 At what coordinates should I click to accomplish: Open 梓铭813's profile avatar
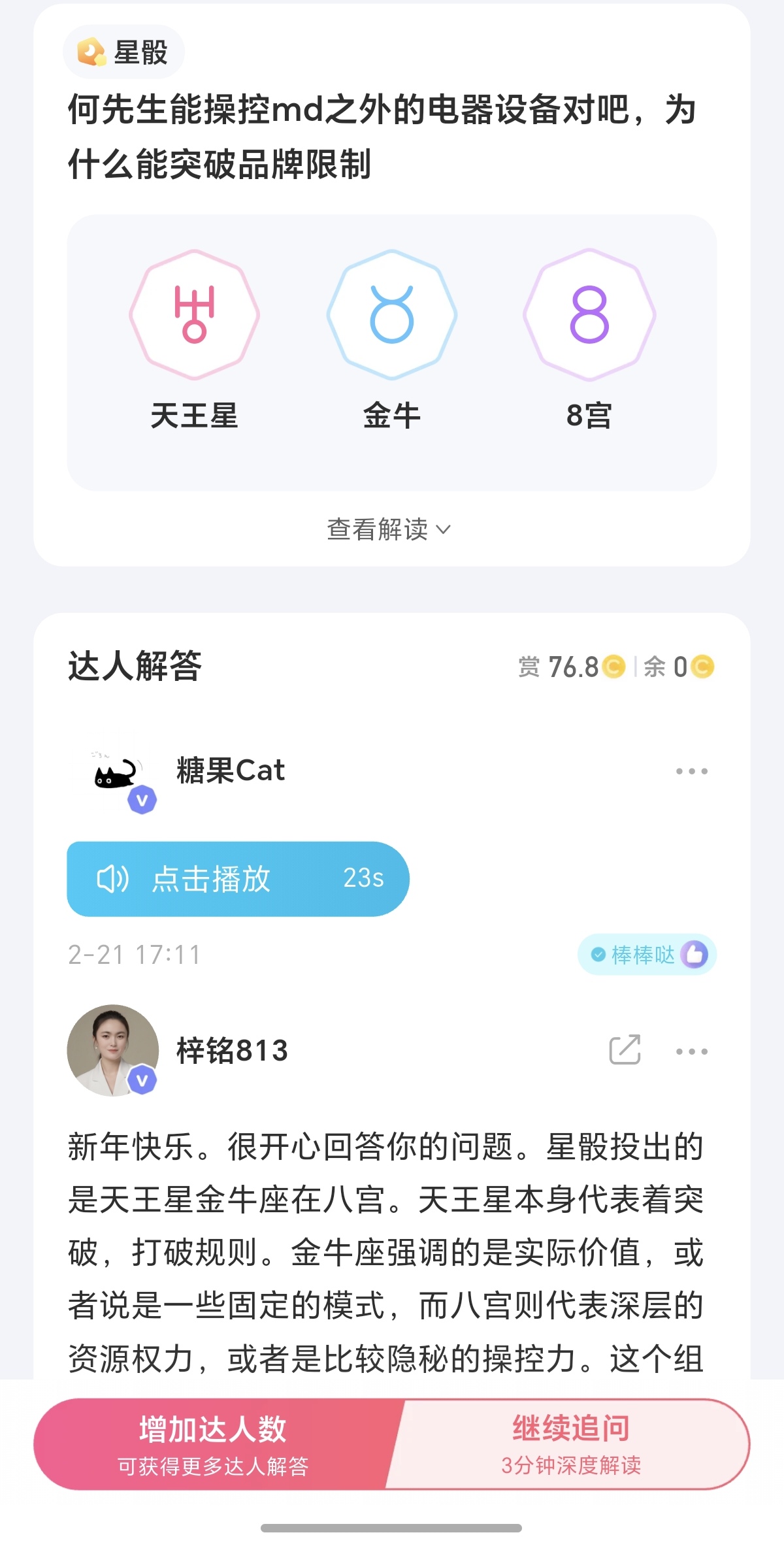point(113,1050)
